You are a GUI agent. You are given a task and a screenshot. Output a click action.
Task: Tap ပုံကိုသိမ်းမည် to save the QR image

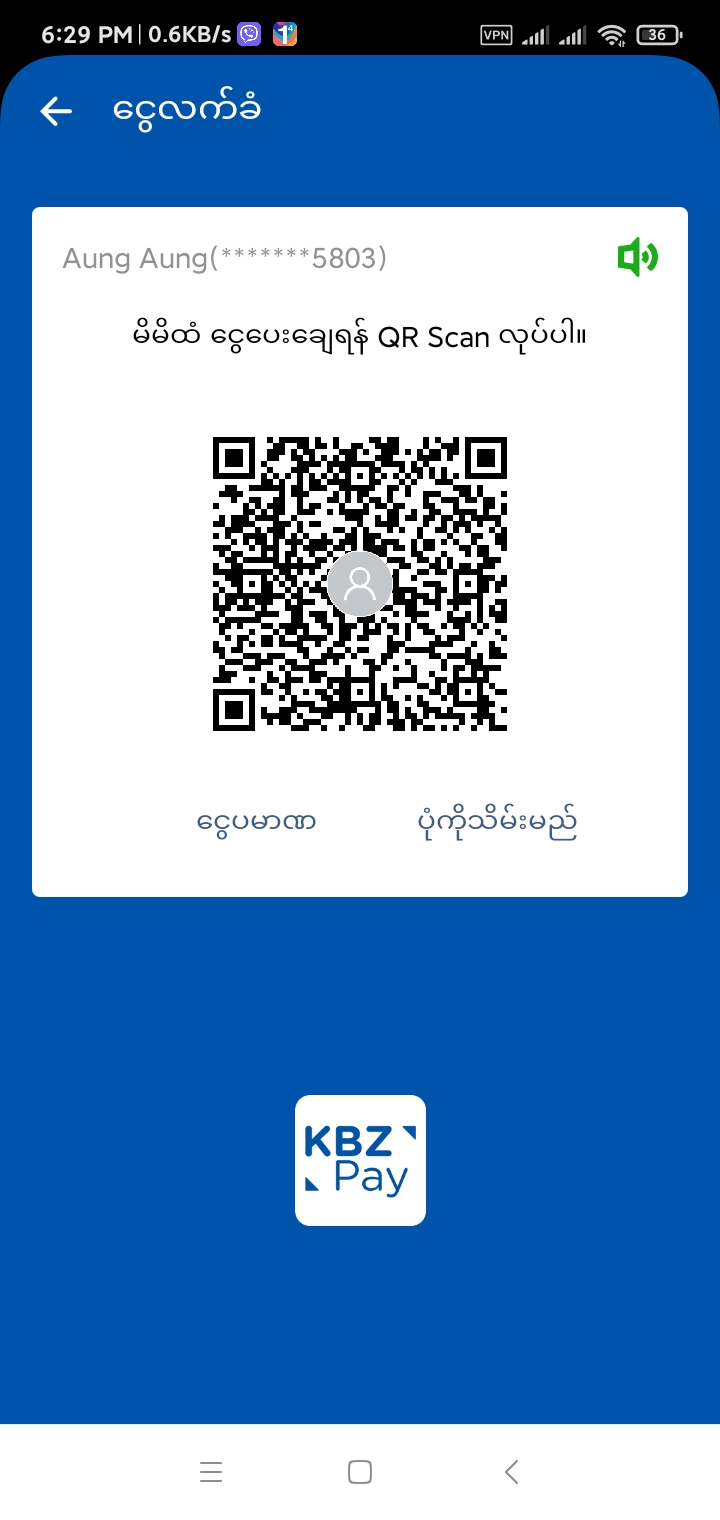497,822
